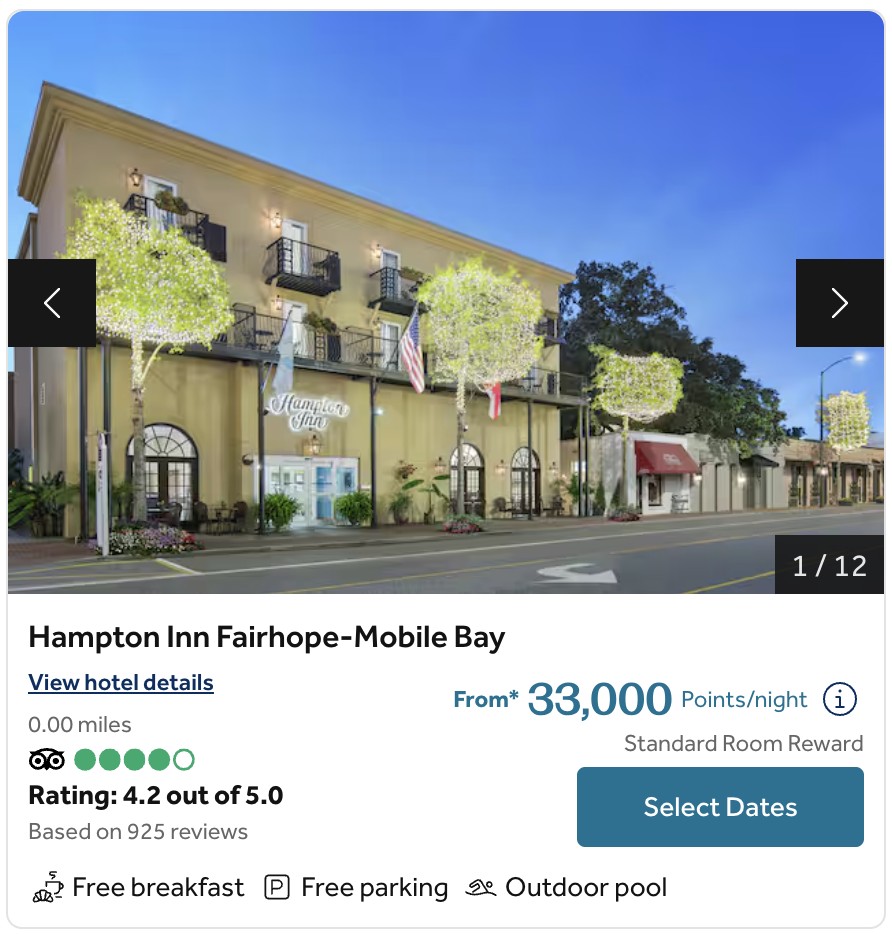Click the Free parking P icon

point(275,887)
